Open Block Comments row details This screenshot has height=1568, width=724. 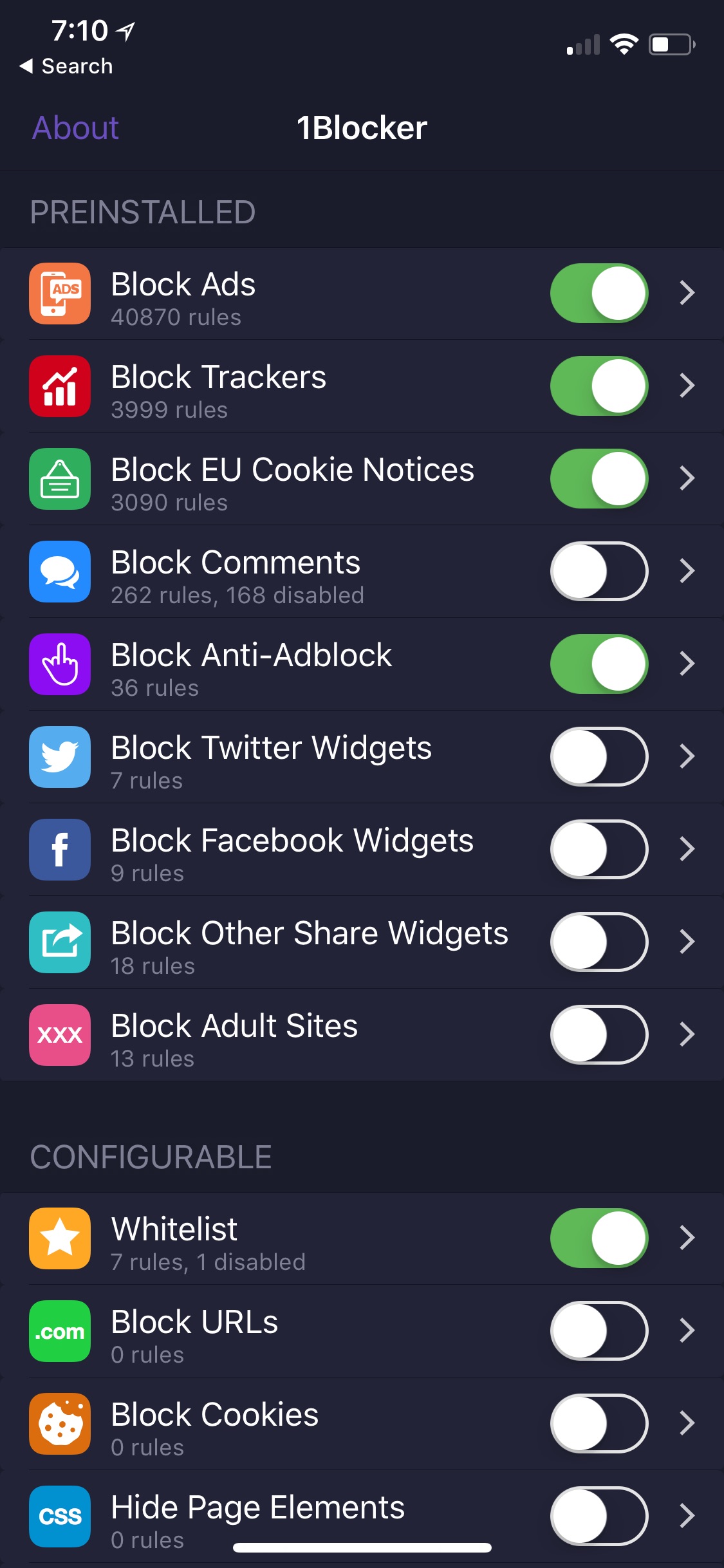[362, 572]
